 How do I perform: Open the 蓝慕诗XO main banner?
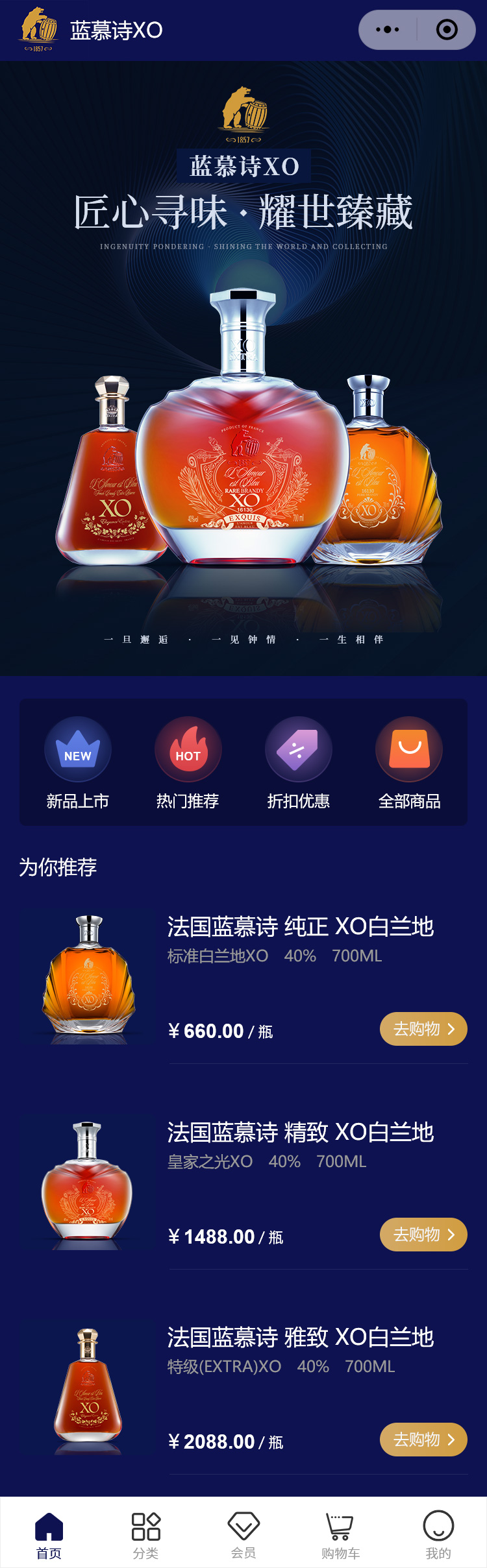243,389
